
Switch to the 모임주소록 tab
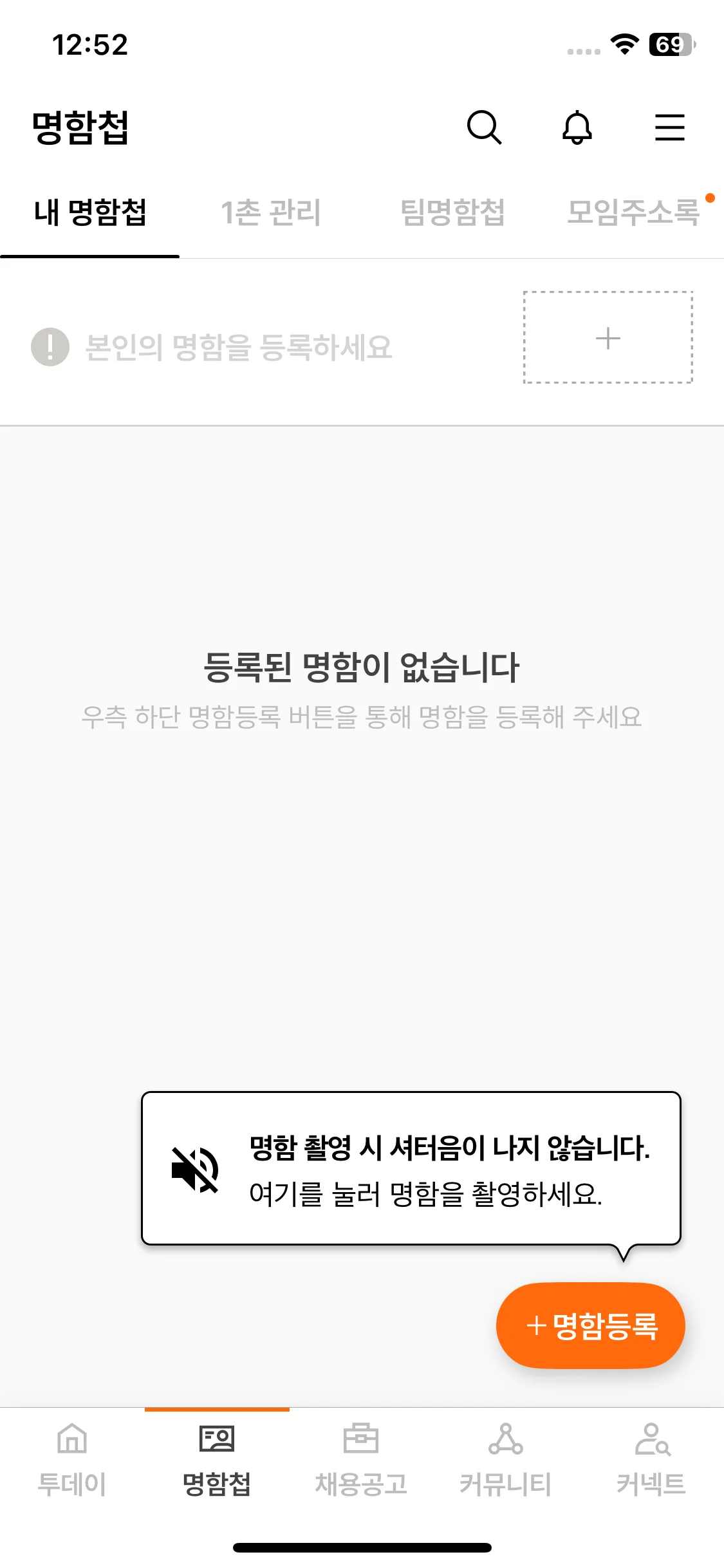633,212
